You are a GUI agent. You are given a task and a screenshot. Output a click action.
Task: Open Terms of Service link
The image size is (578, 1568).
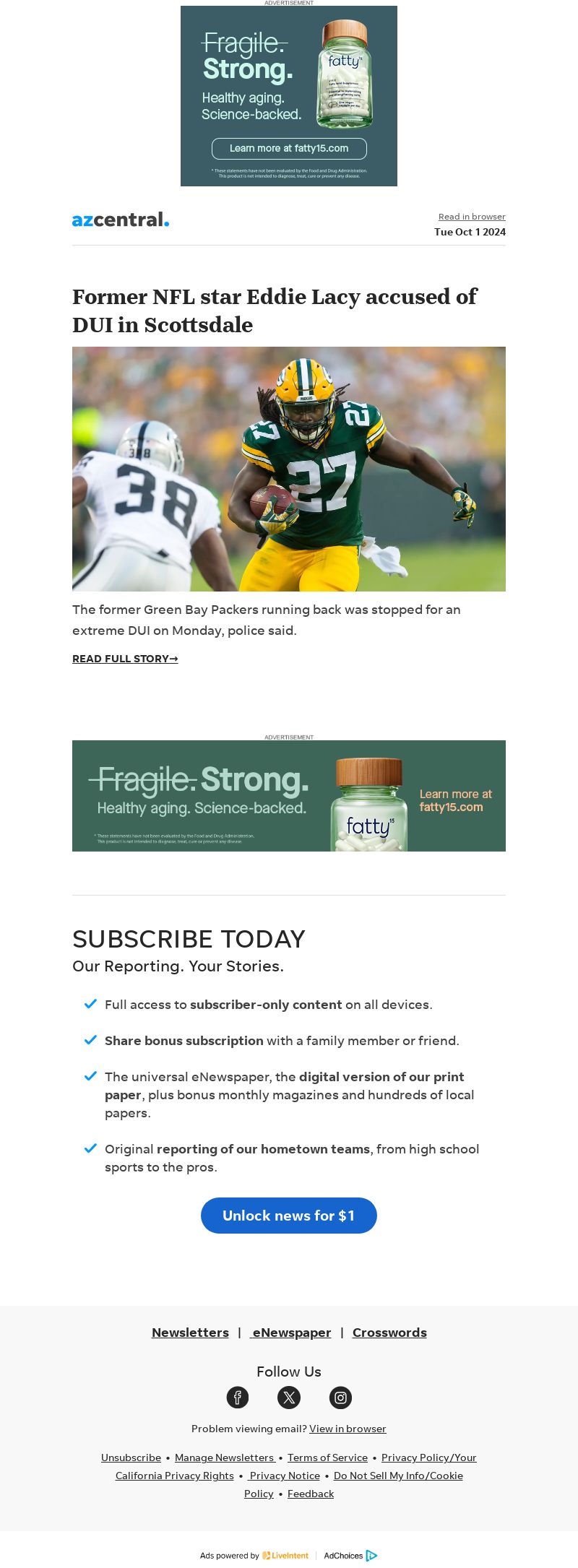pos(327,1457)
